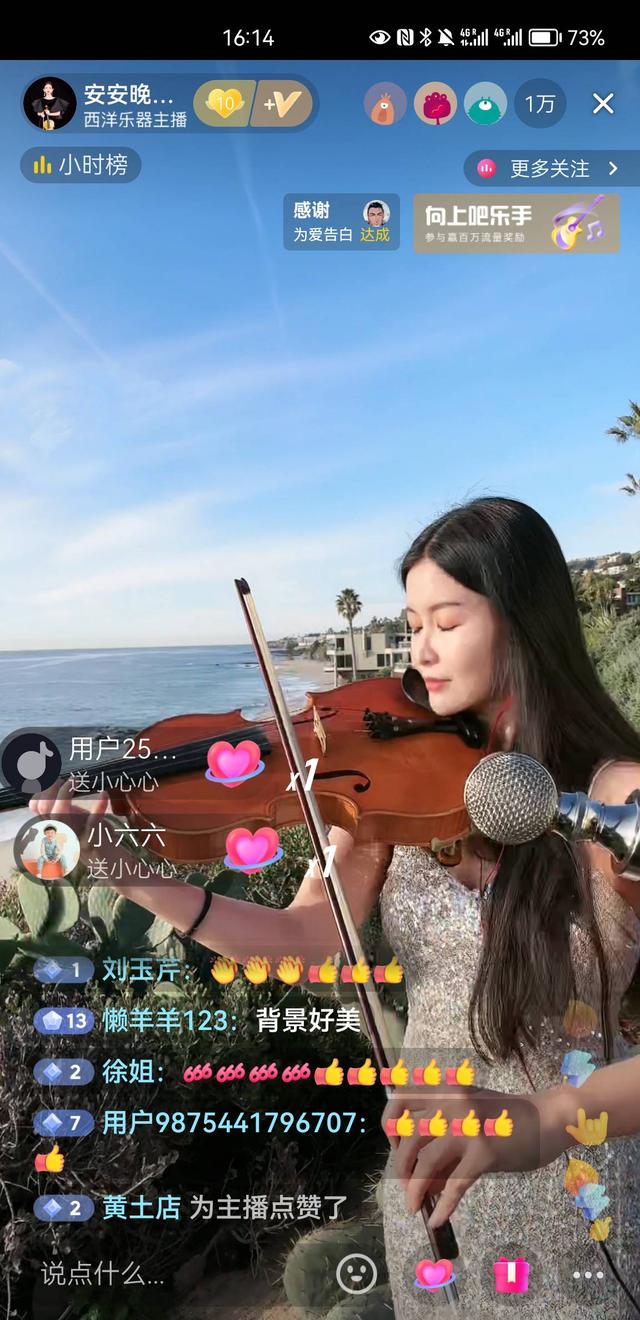Viewport: 640px width, 1320px height.
Task: Open the 小时榜 hourly ranking
Action: (81, 165)
